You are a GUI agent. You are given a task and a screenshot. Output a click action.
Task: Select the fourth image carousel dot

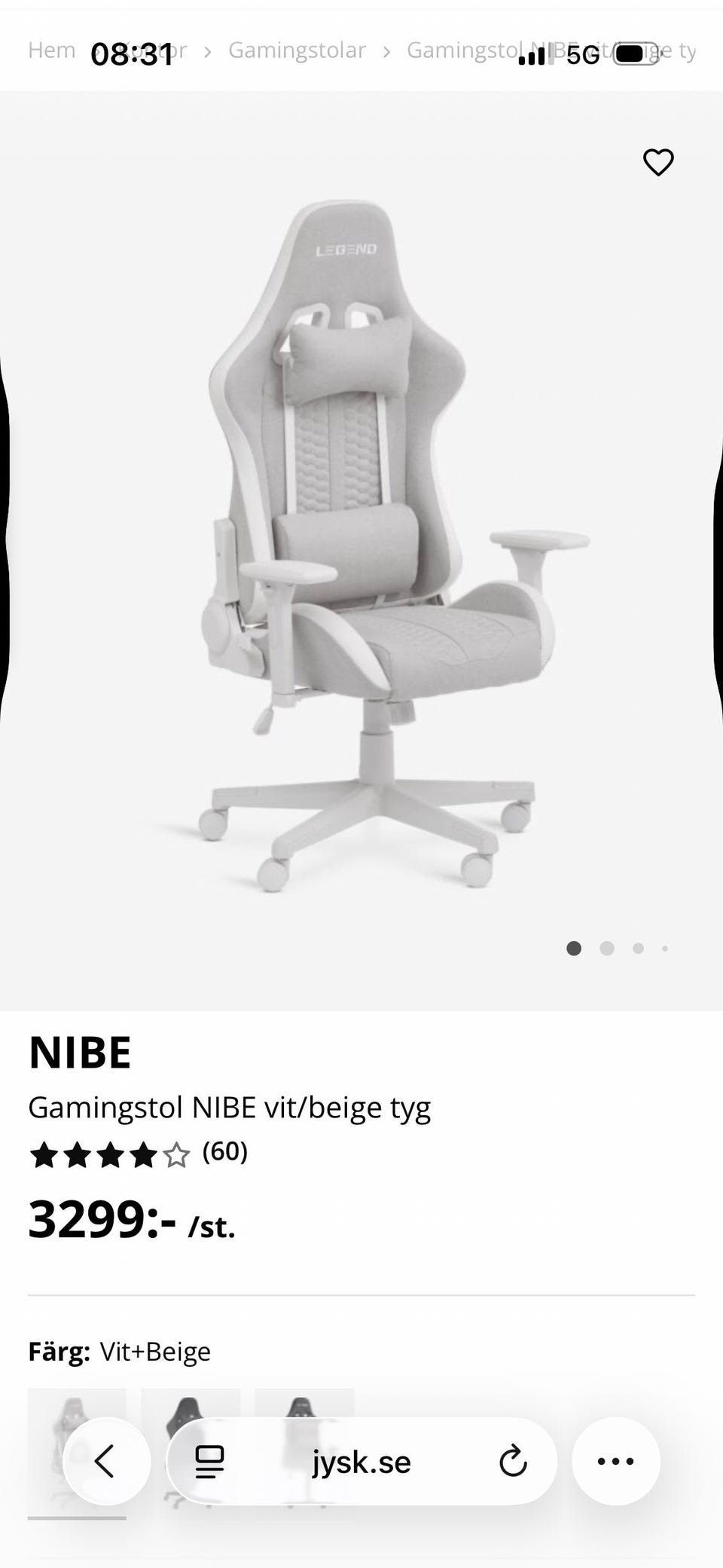coord(666,949)
